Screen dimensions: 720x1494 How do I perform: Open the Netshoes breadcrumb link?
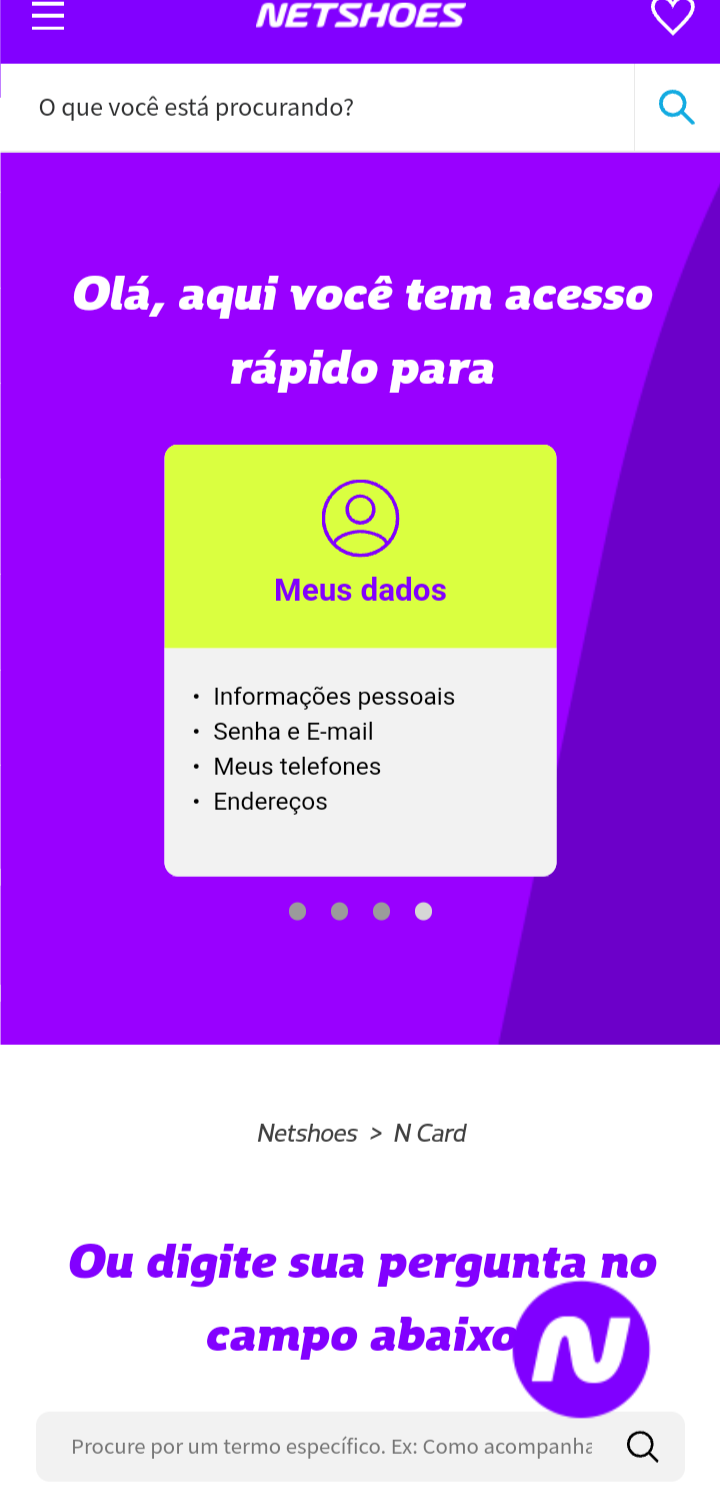[307, 1133]
